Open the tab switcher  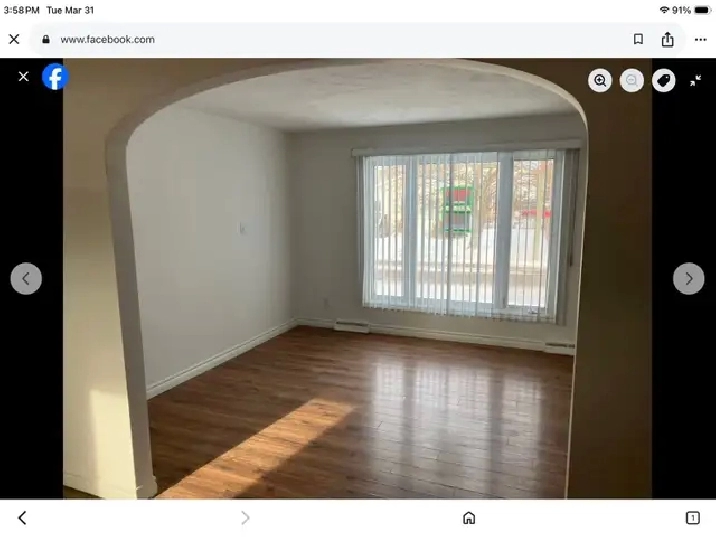click(692, 517)
